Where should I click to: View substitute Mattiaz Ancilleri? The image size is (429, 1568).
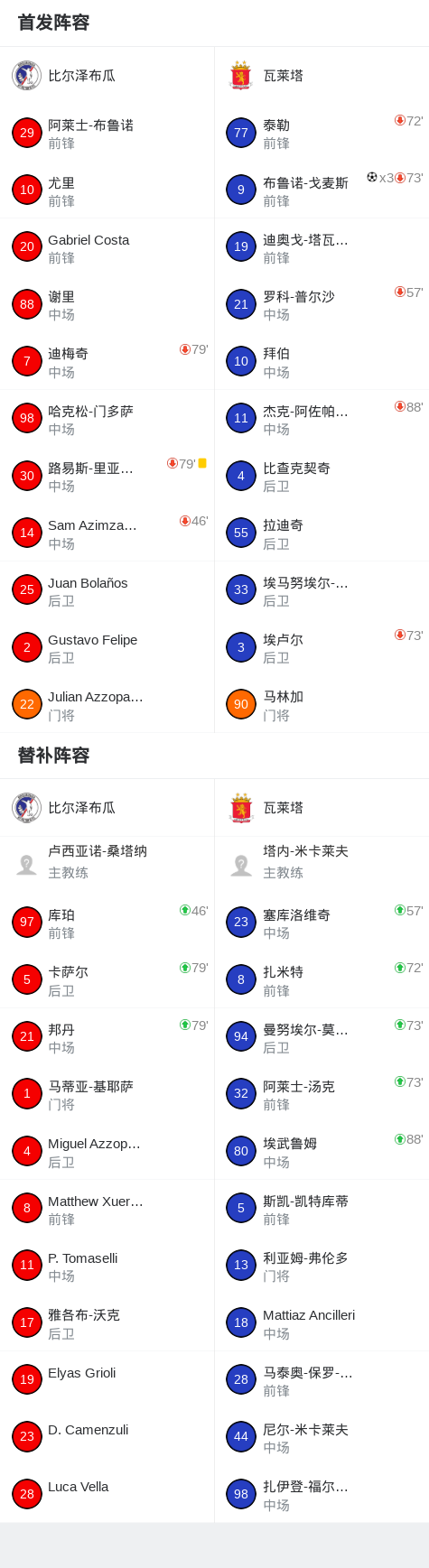[x=322, y=1322]
